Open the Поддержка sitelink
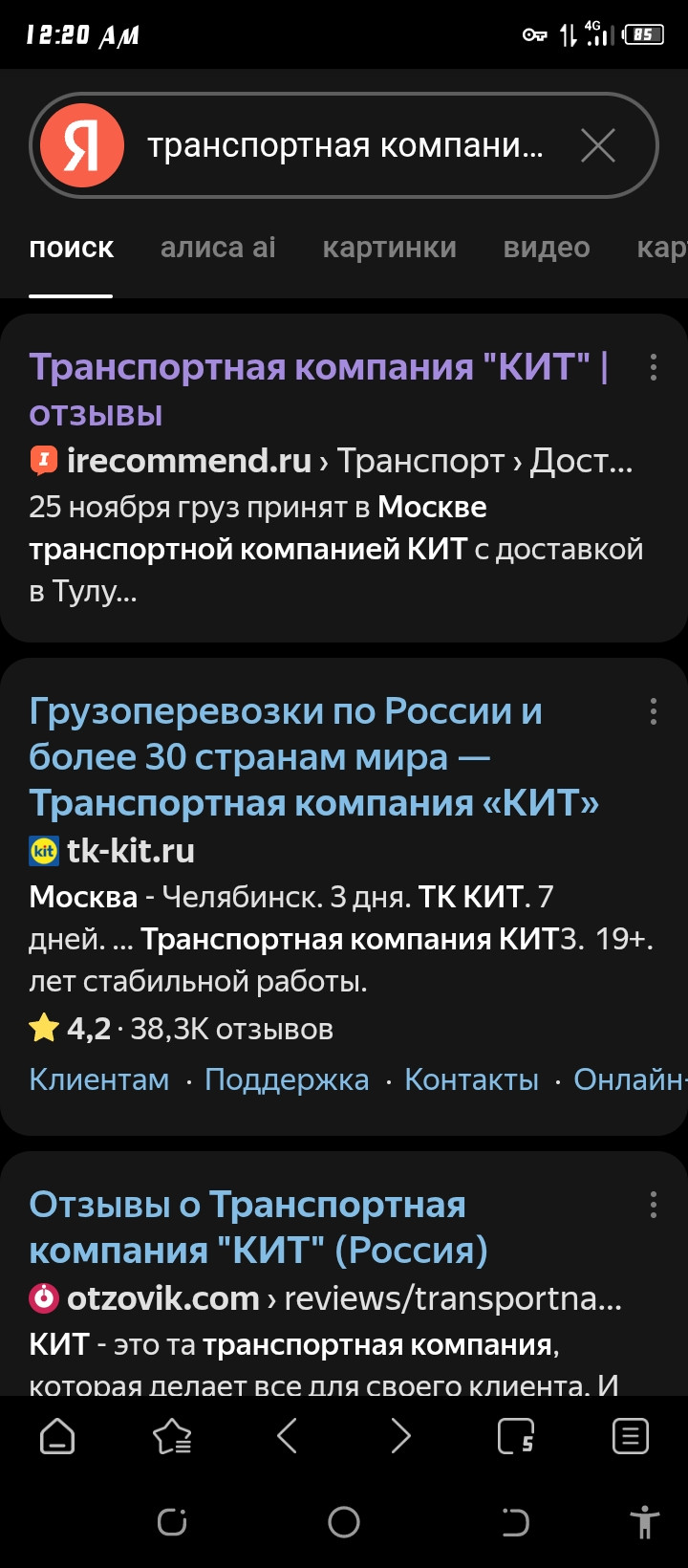The height and width of the screenshot is (1568, 688). point(287,1079)
